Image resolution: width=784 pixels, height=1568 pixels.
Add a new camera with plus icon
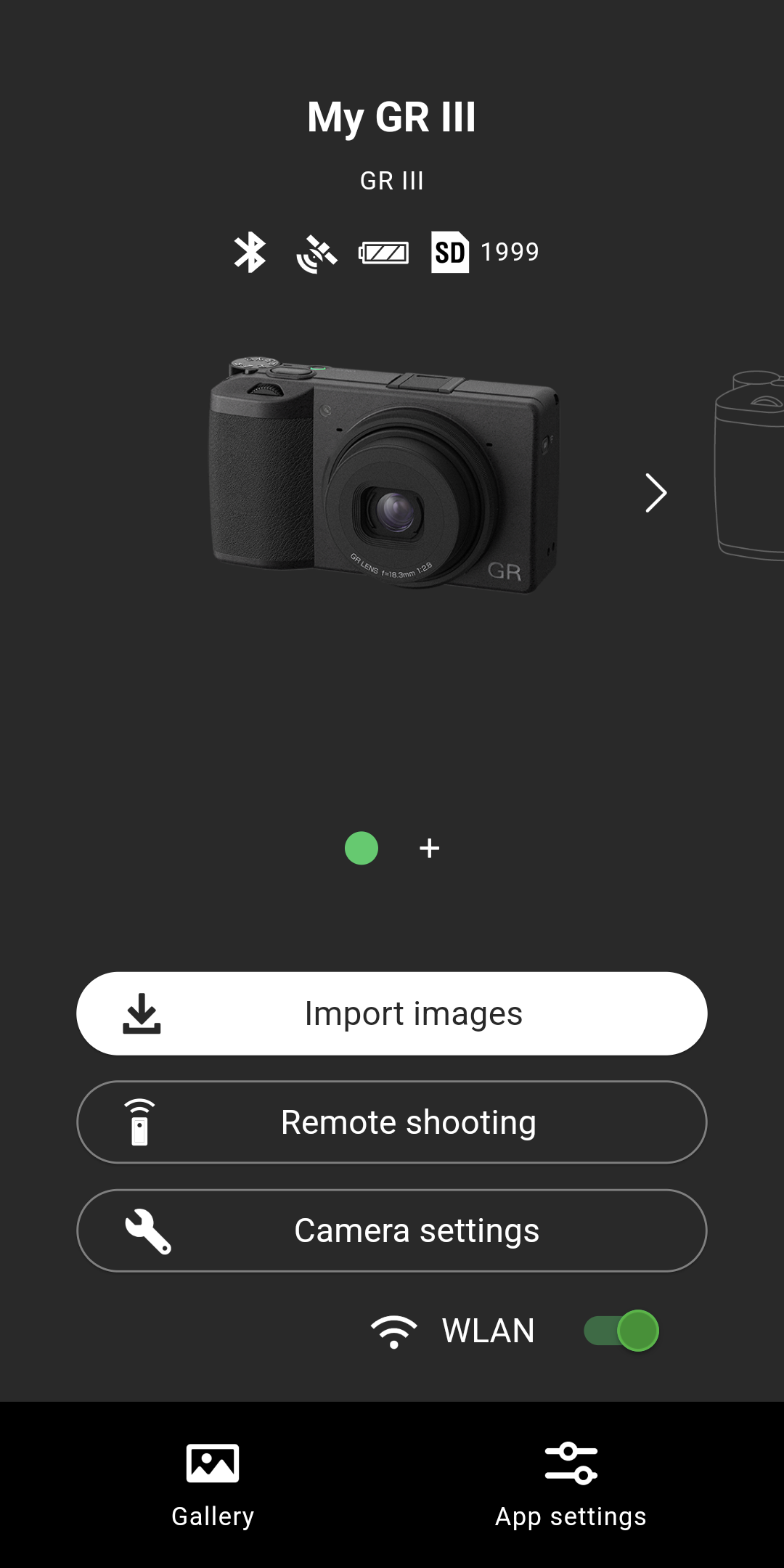pyautogui.click(x=430, y=848)
